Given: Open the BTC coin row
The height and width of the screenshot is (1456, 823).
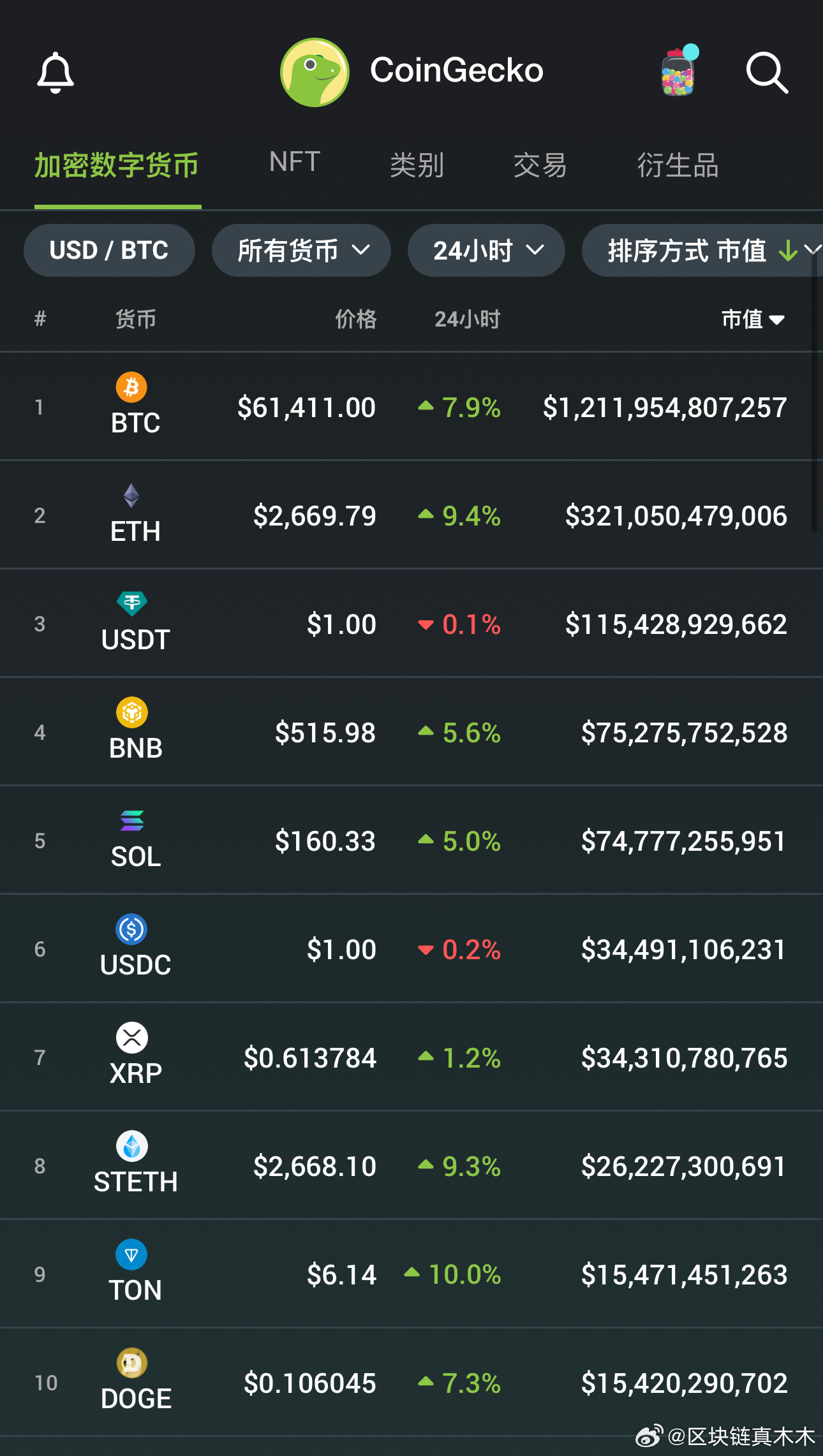Looking at the screenshot, I should tap(411, 406).
